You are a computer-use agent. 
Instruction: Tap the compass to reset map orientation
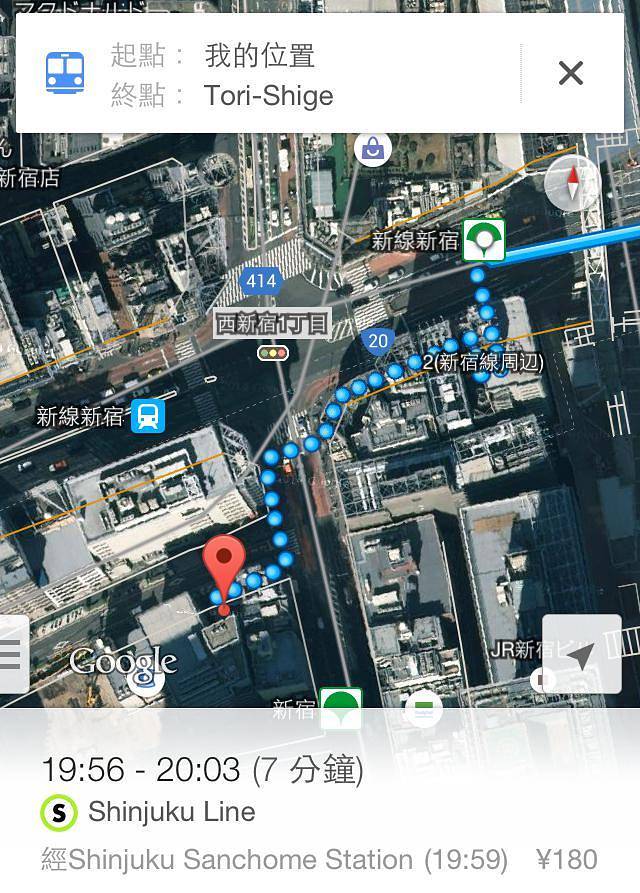pos(573,183)
